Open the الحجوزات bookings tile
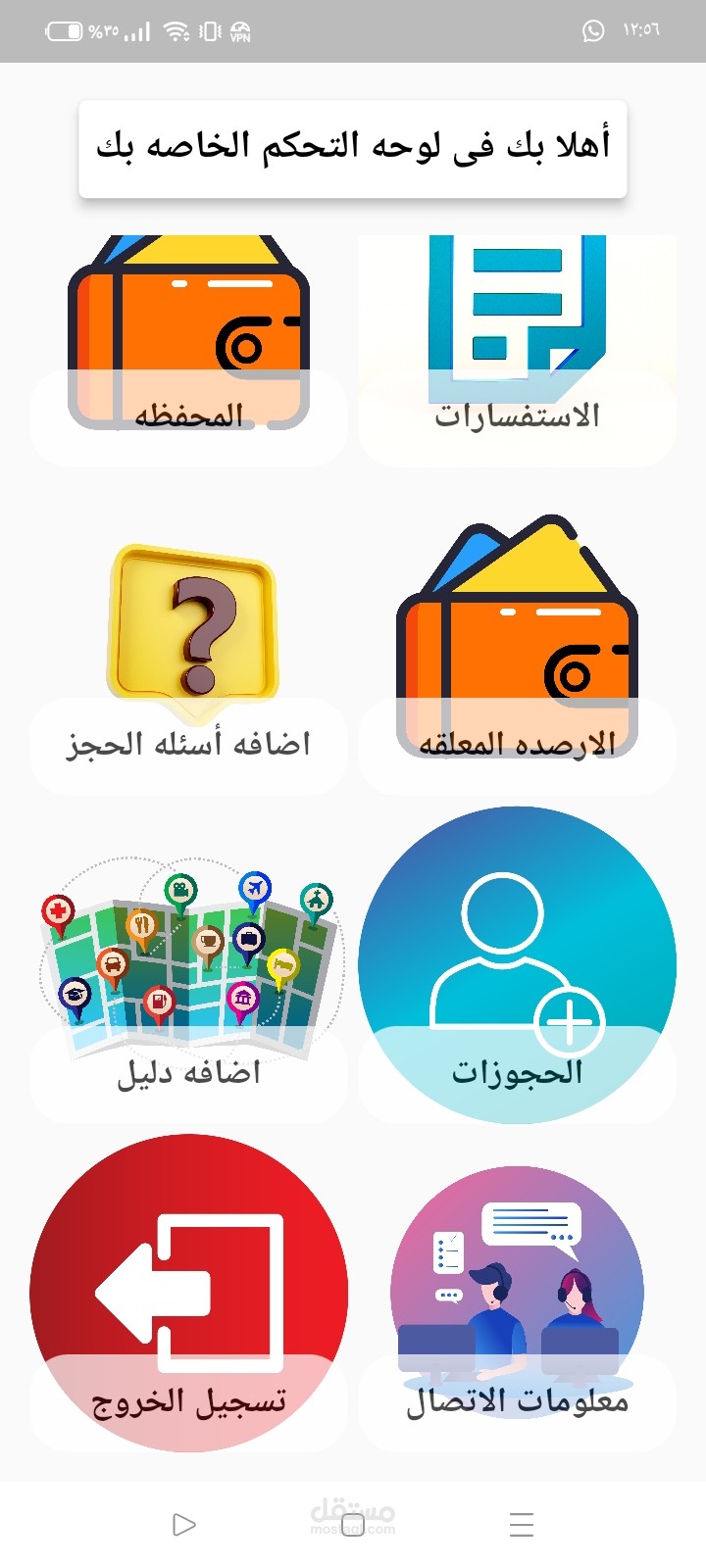 point(517,980)
